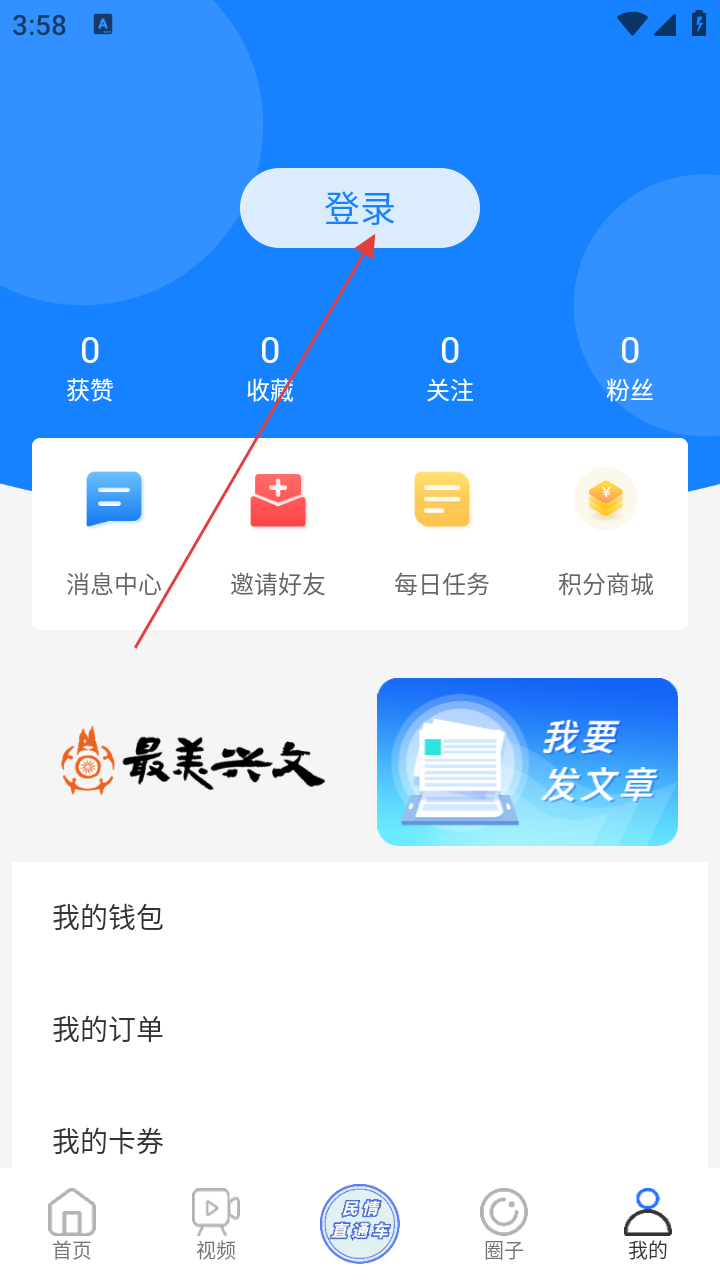Switch to the 圈子 circles tab
The image size is (720, 1280).
click(x=504, y=1224)
